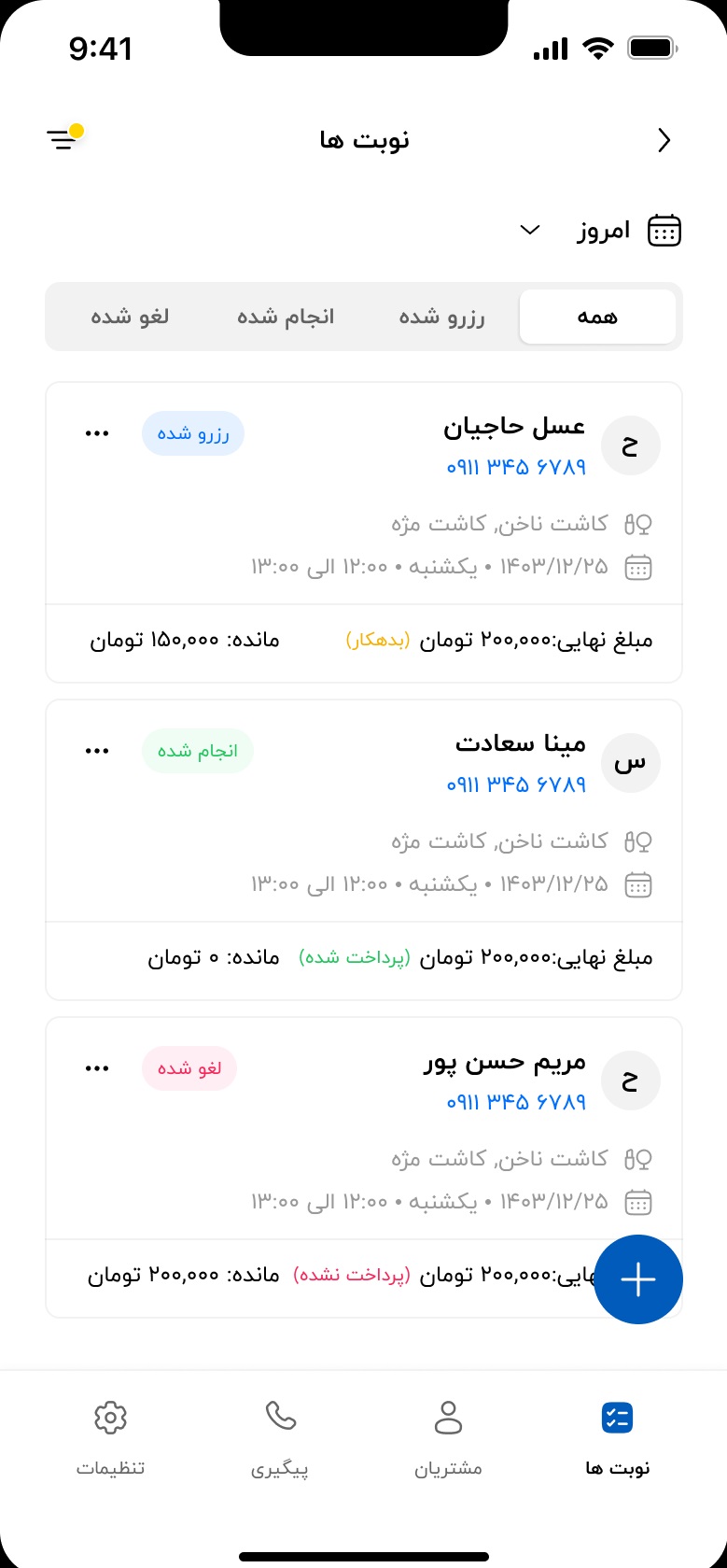The image size is (727, 1568).
Task: Tap the back chevron at top right
Action: coord(664,139)
